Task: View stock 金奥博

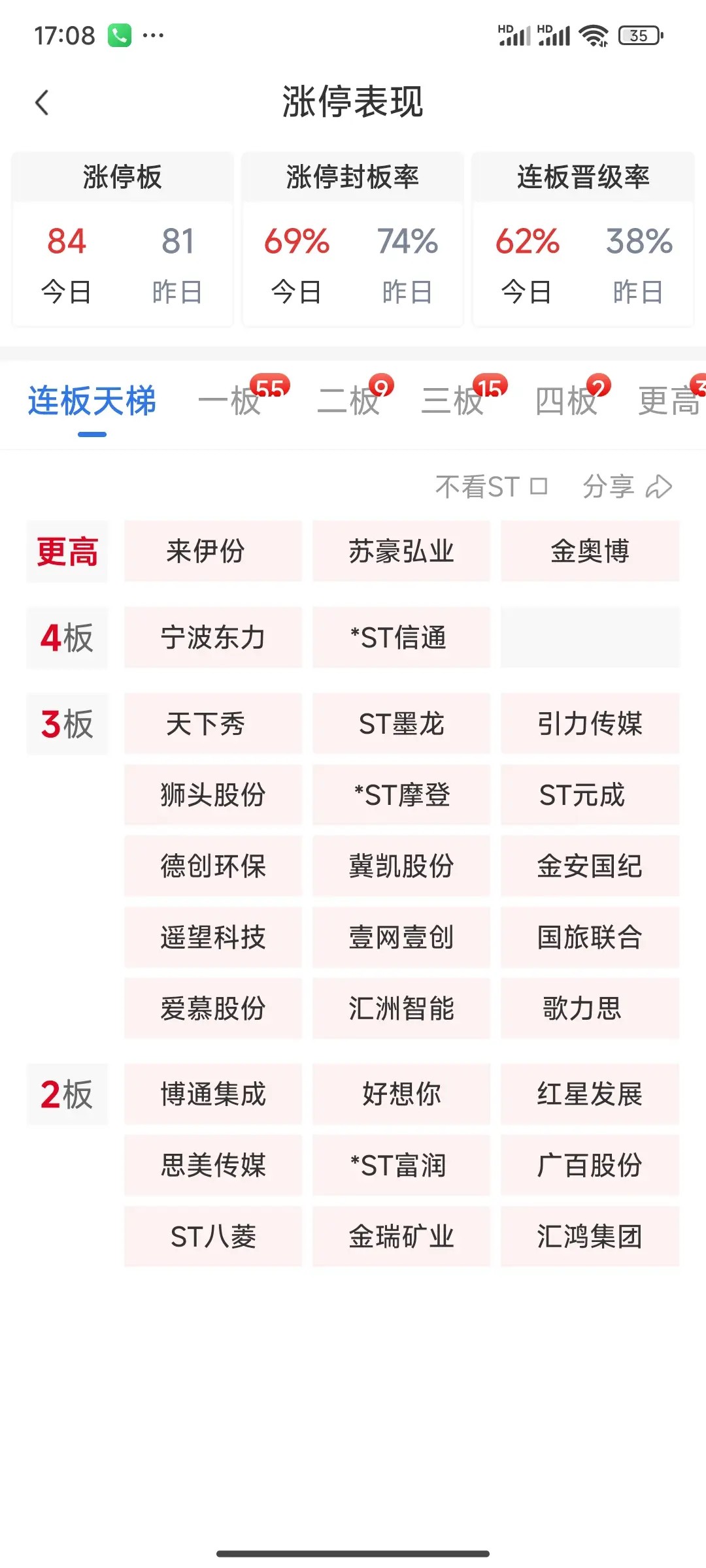Action: pyautogui.click(x=590, y=551)
